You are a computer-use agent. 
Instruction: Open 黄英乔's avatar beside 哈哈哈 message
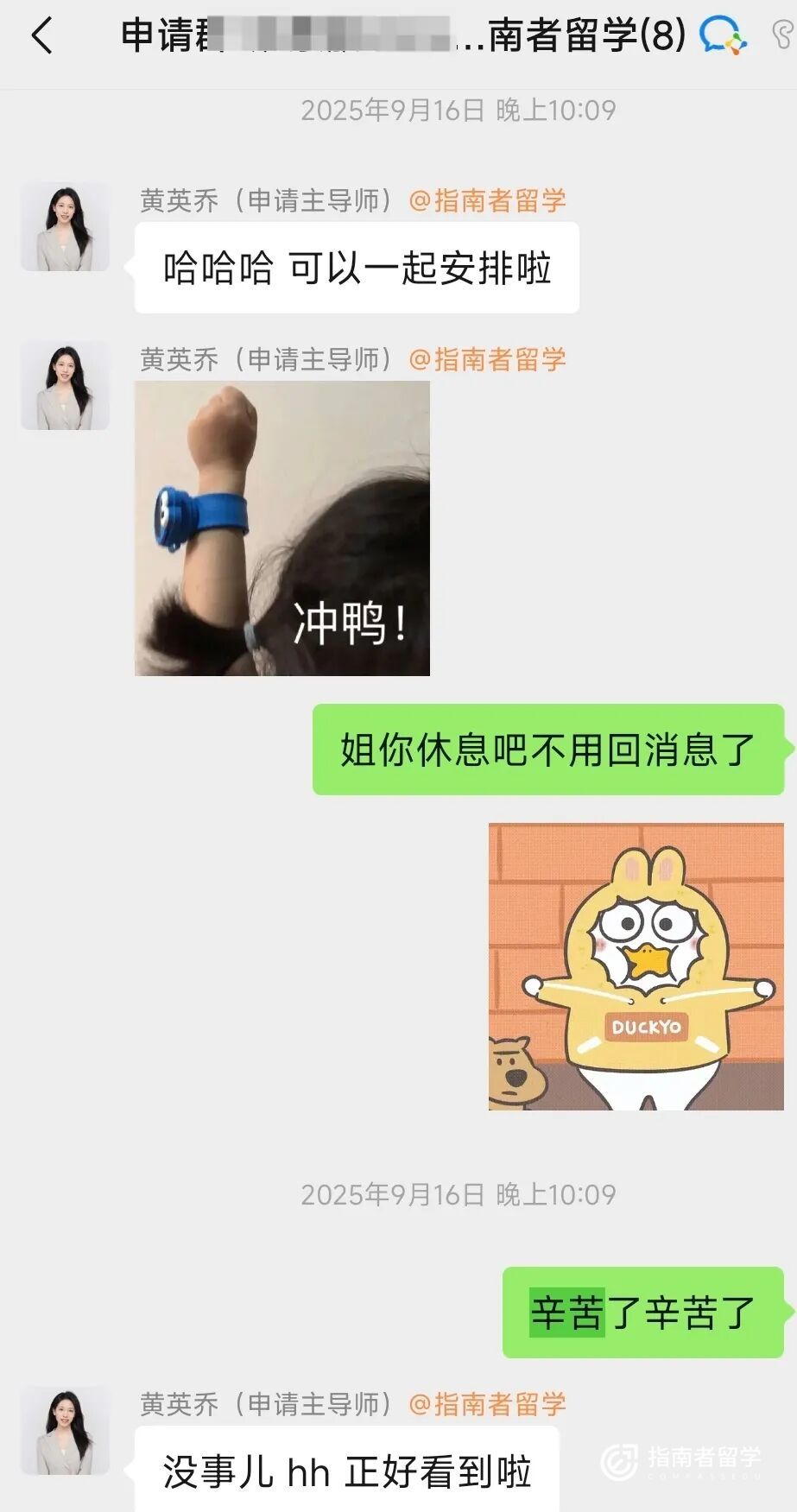click(x=65, y=226)
